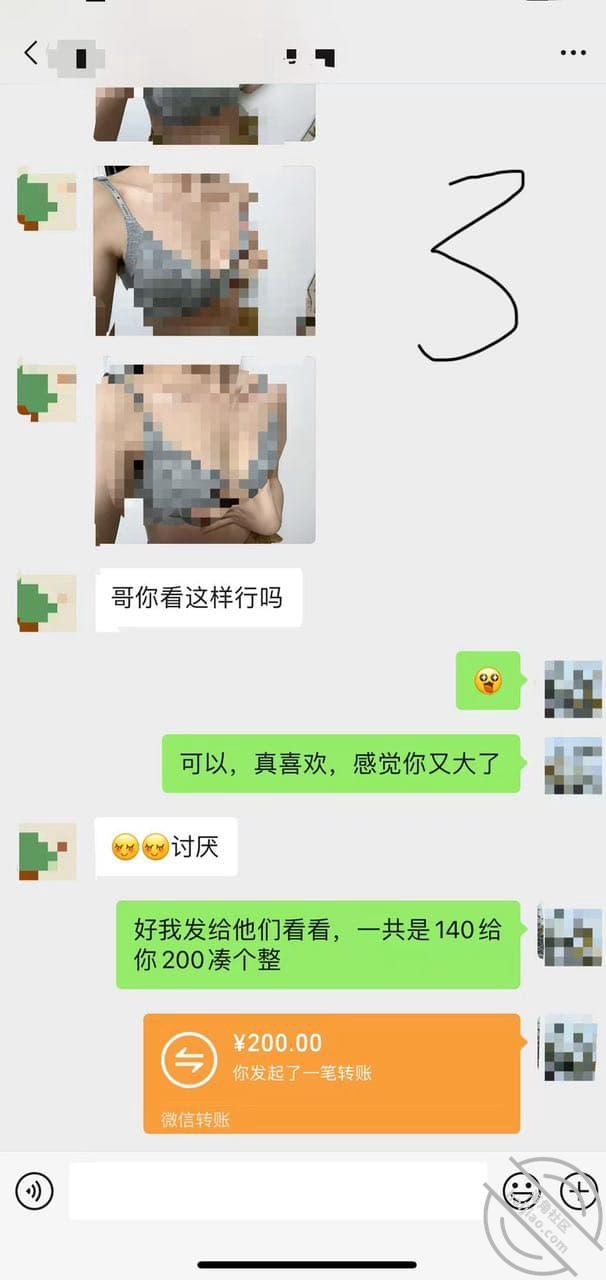Go back with the top-left arrow
The width and height of the screenshot is (606, 1280).
pyautogui.click(x=31, y=53)
